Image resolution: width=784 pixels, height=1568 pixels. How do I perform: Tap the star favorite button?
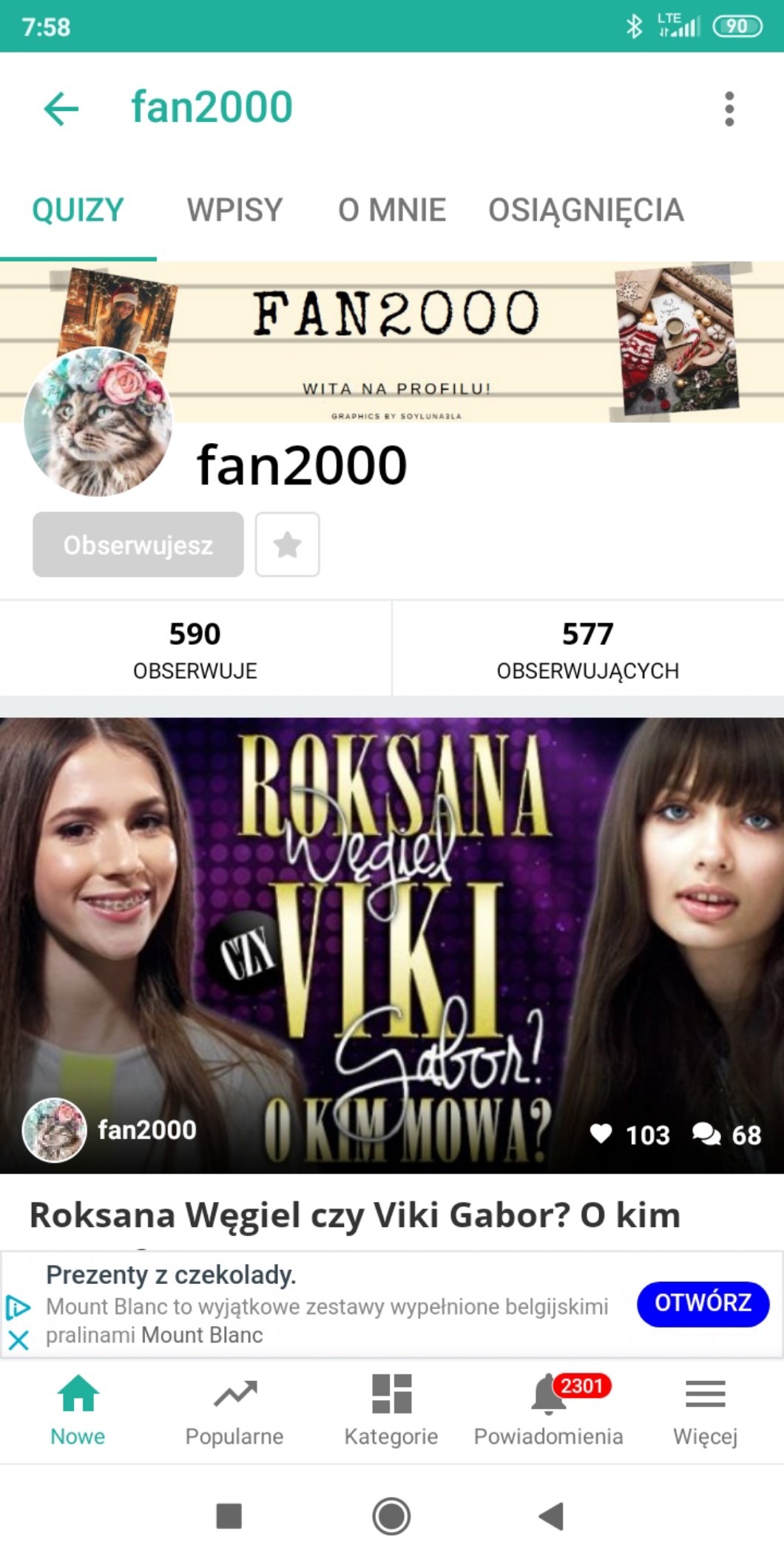(x=288, y=544)
